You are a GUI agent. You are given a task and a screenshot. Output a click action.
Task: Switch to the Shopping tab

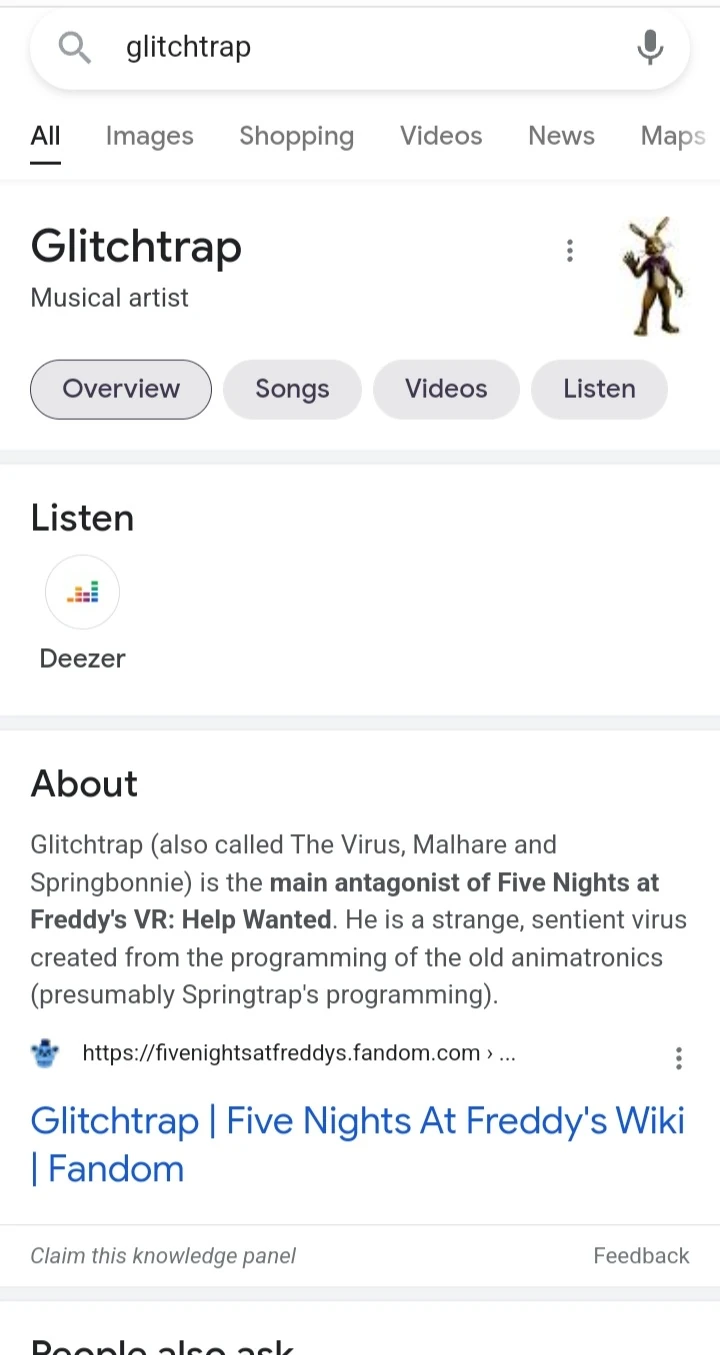296,136
